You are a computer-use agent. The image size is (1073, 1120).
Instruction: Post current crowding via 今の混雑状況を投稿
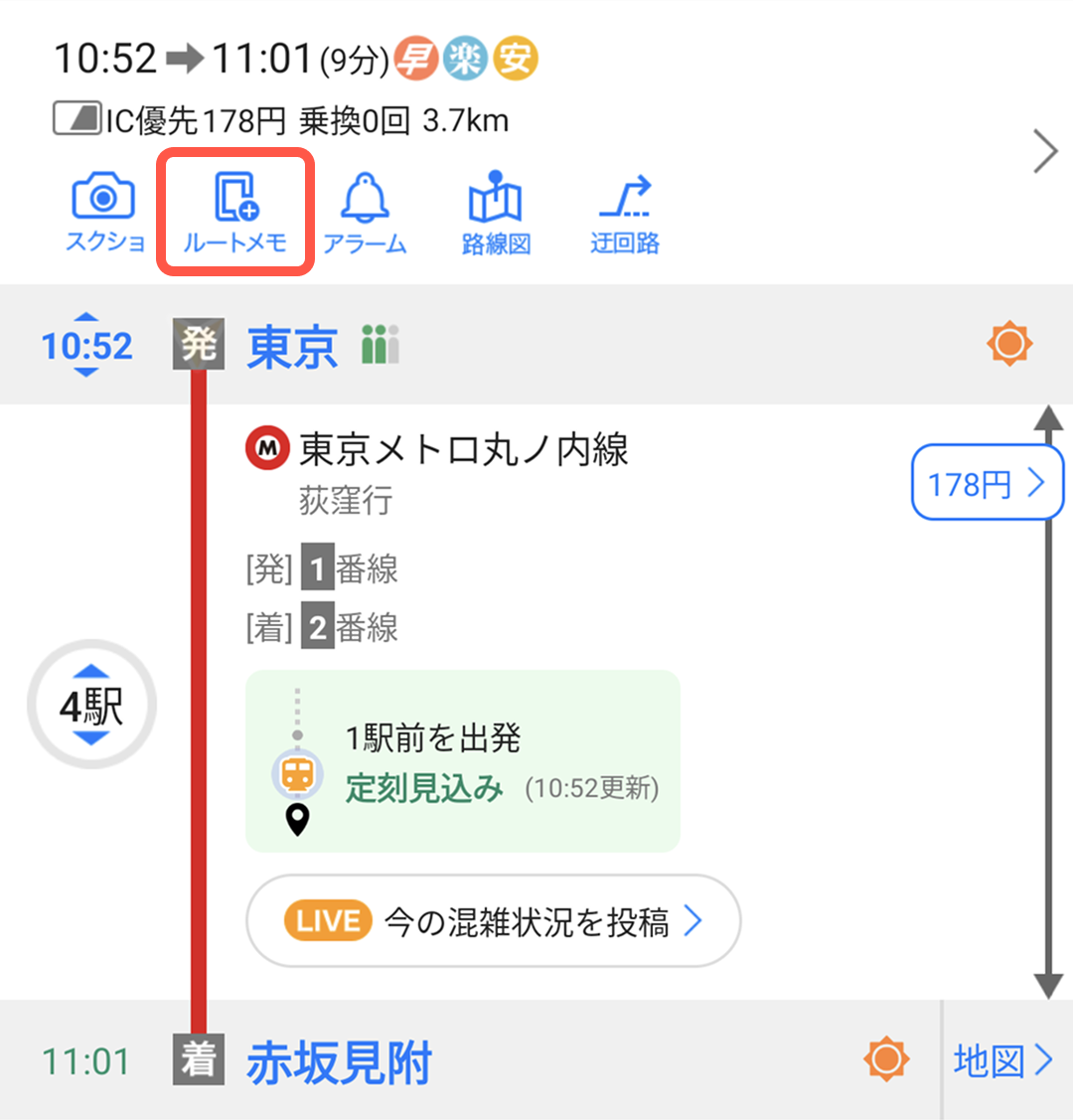pyautogui.click(x=493, y=921)
